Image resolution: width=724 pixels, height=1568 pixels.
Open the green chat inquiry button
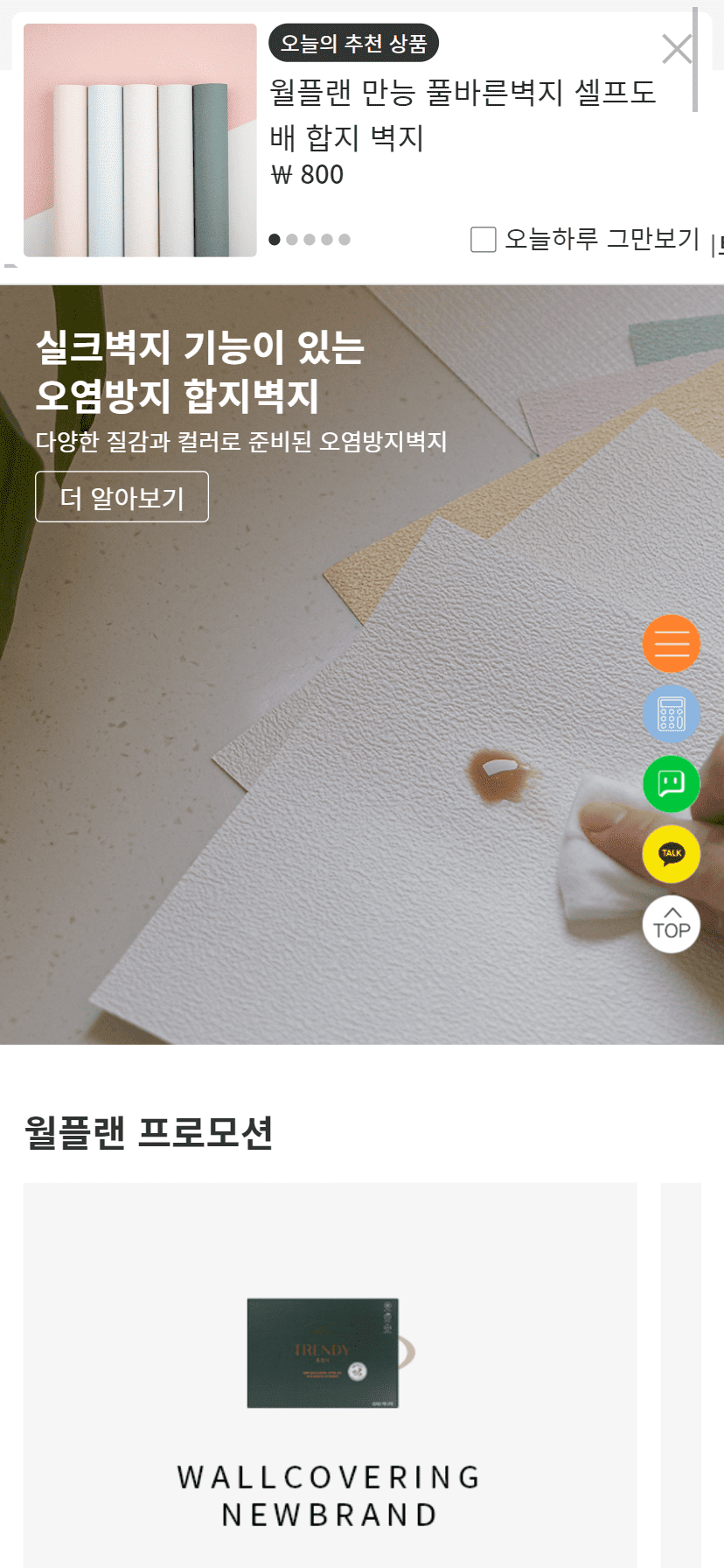(672, 784)
